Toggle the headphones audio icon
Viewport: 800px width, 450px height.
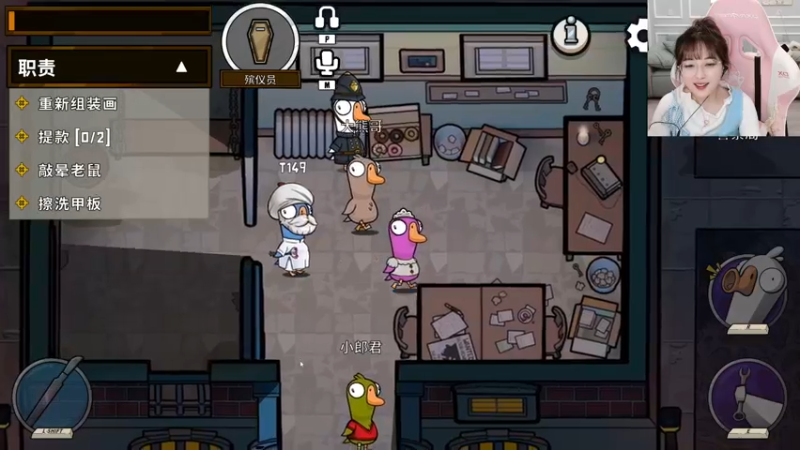tap(327, 19)
